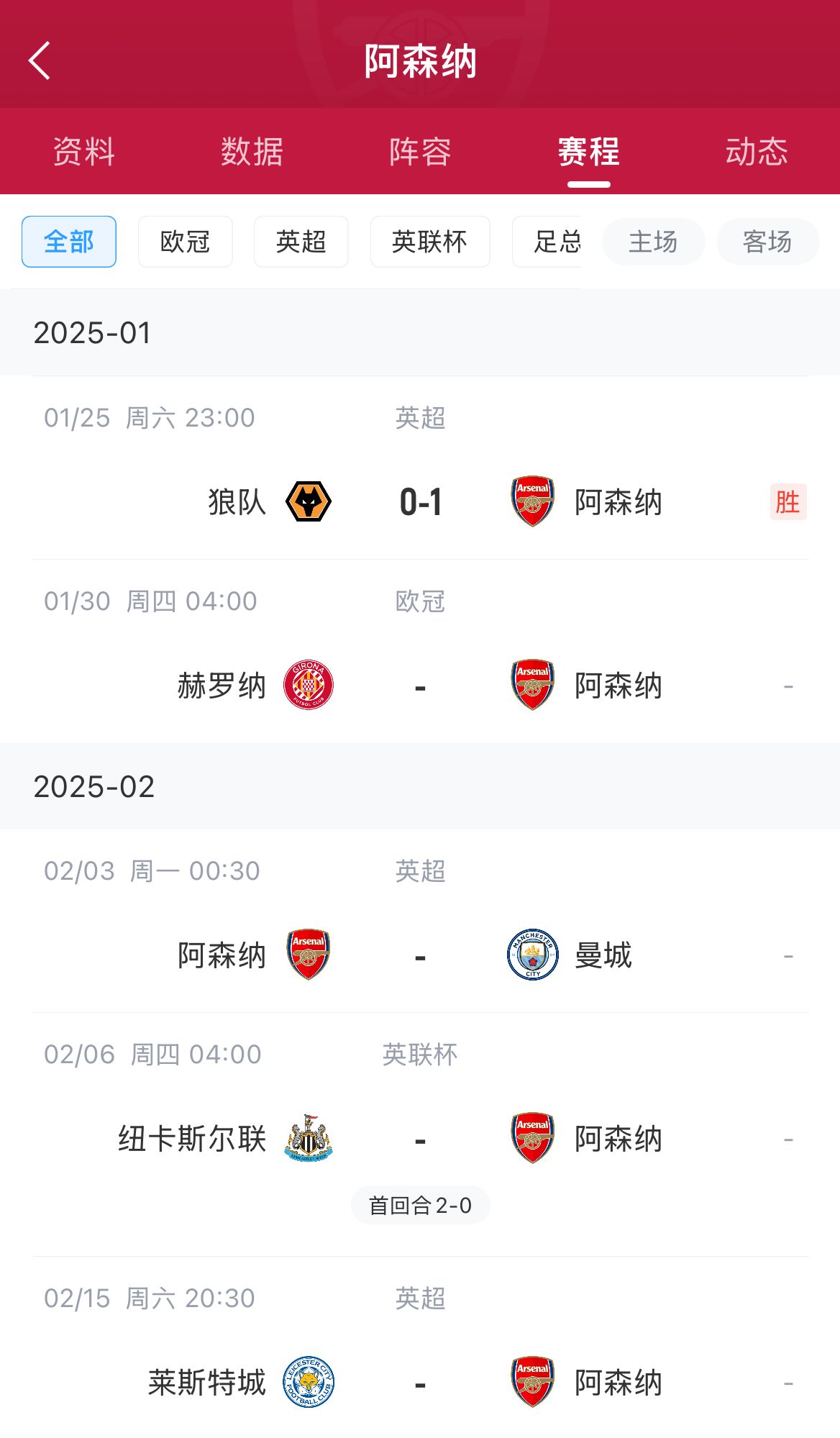
Task: Switch to the 动态 tab
Action: click(x=757, y=152)
